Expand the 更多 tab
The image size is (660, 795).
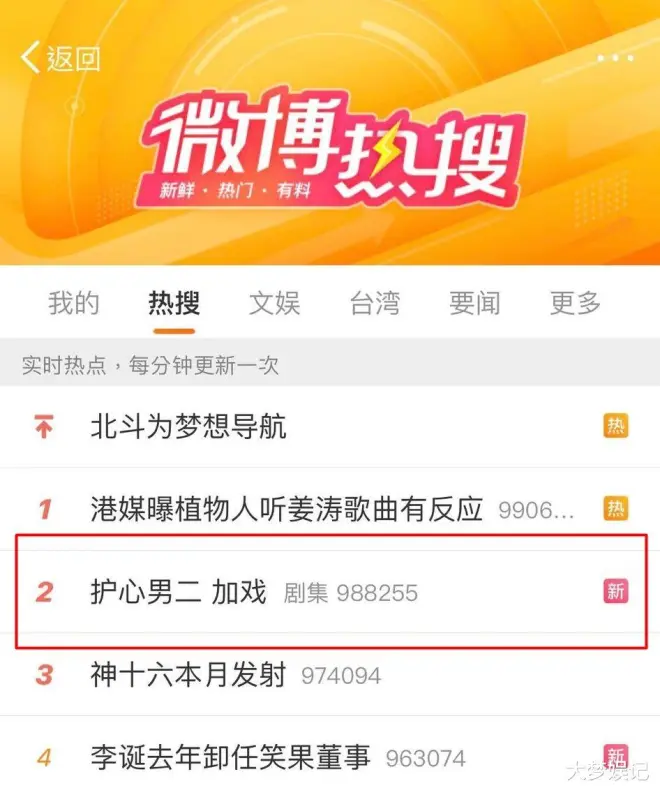(x=575, y=303)
